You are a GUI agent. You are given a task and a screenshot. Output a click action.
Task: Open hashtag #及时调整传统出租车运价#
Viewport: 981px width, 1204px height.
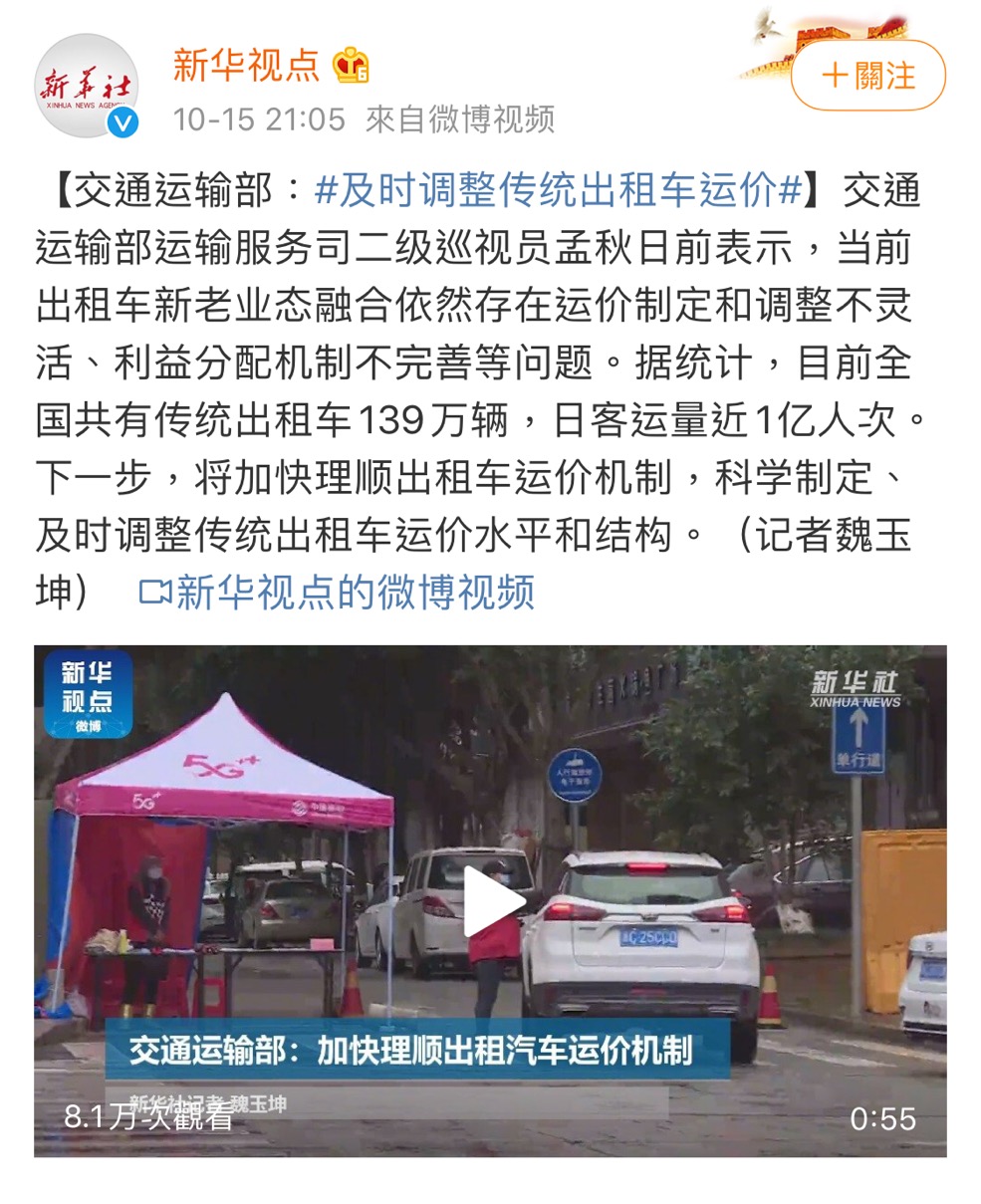558,189
